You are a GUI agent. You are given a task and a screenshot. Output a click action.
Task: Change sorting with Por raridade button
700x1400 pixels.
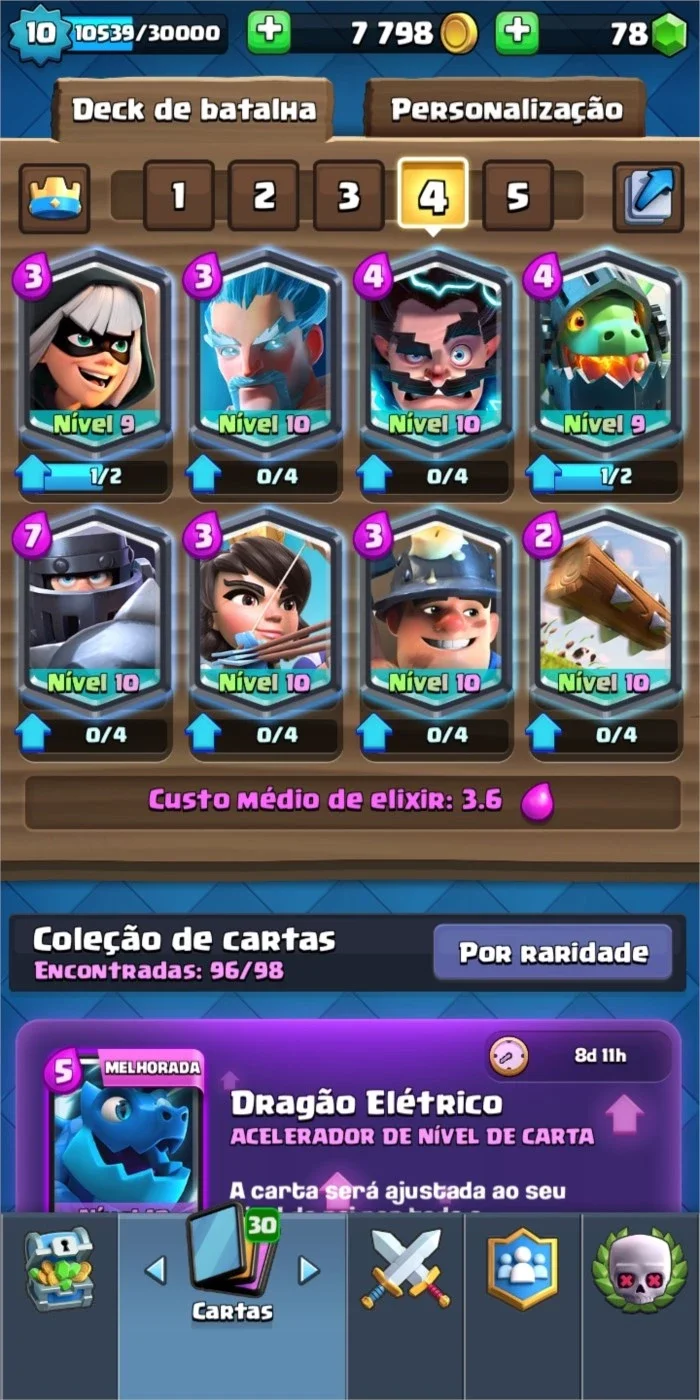point(553,952)
